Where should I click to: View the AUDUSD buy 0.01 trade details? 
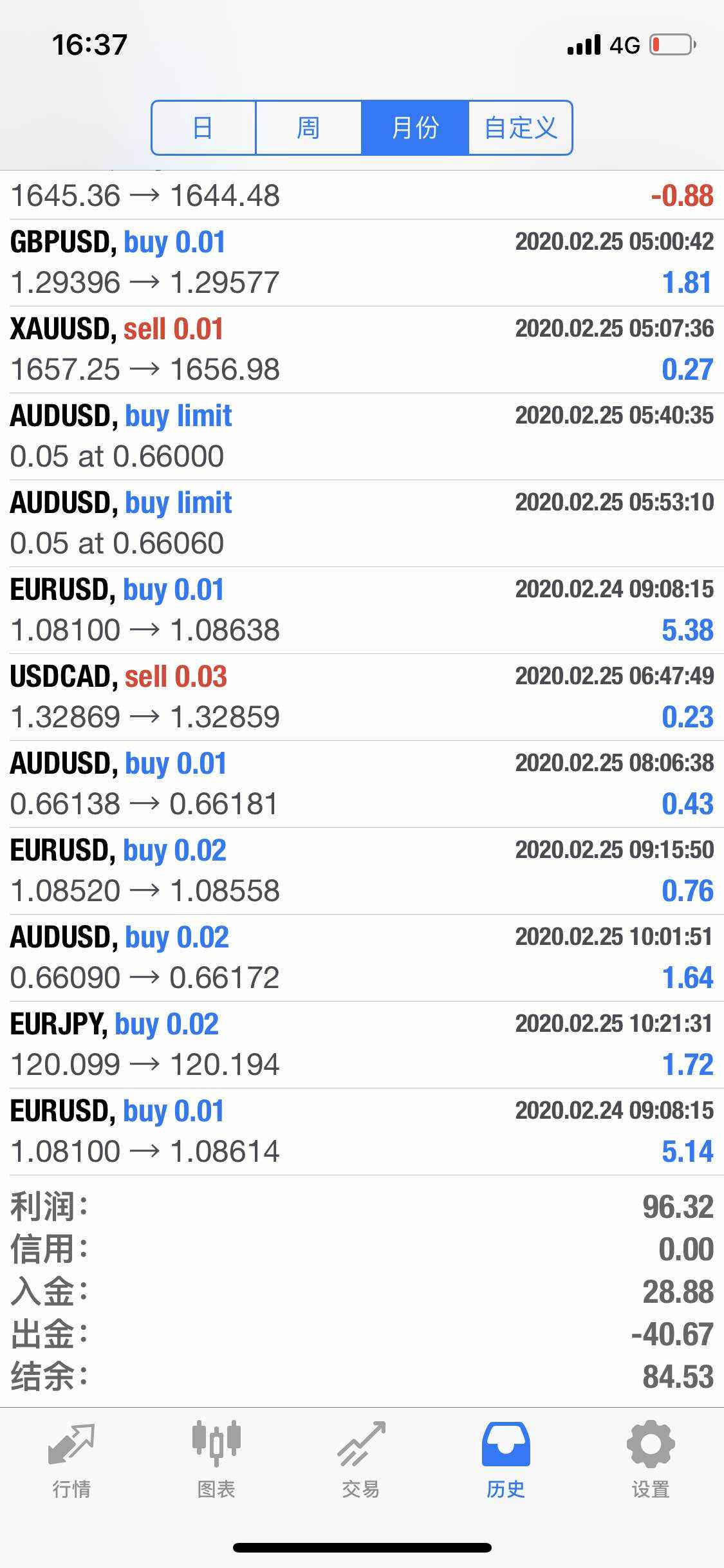click(x=362, y=784)
